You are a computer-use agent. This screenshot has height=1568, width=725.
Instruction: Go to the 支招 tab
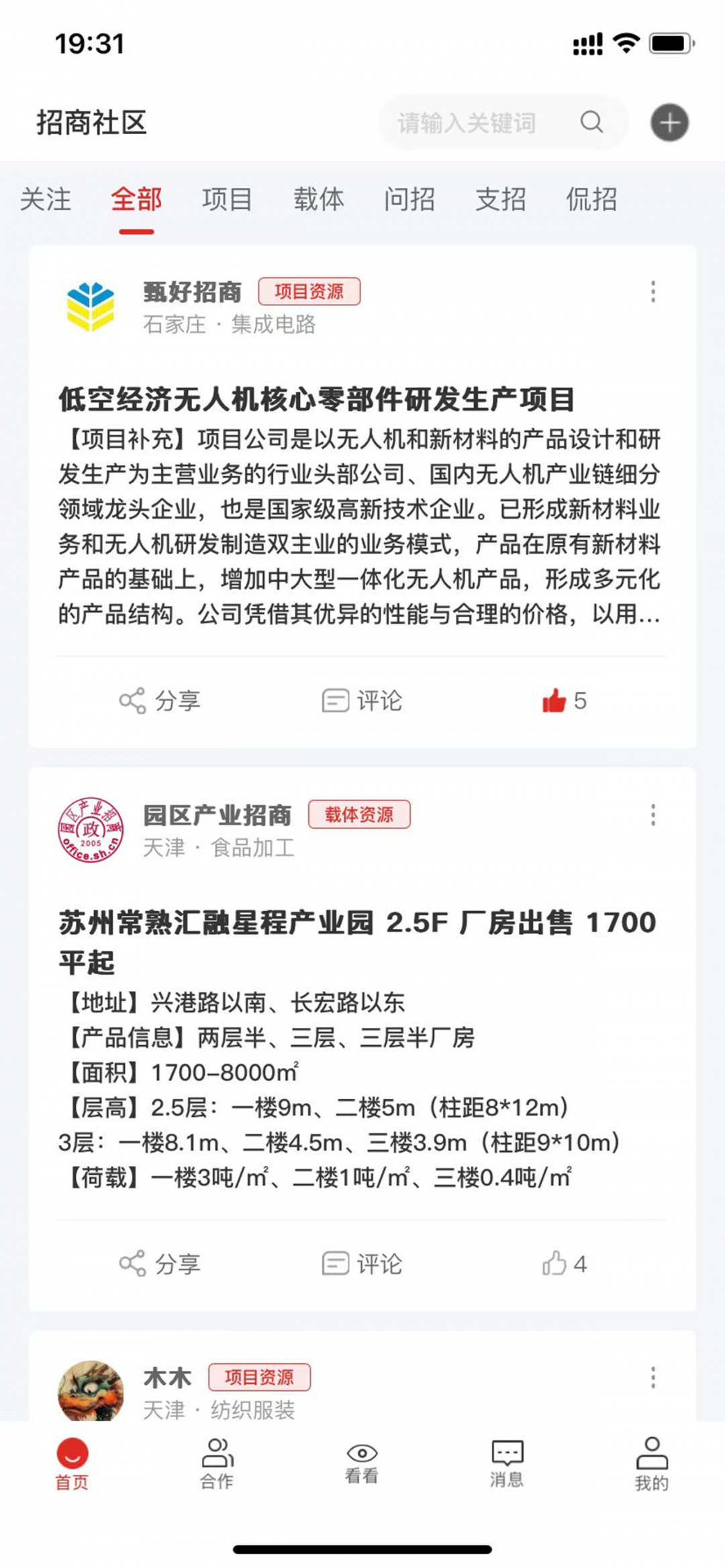click(500, 200)
